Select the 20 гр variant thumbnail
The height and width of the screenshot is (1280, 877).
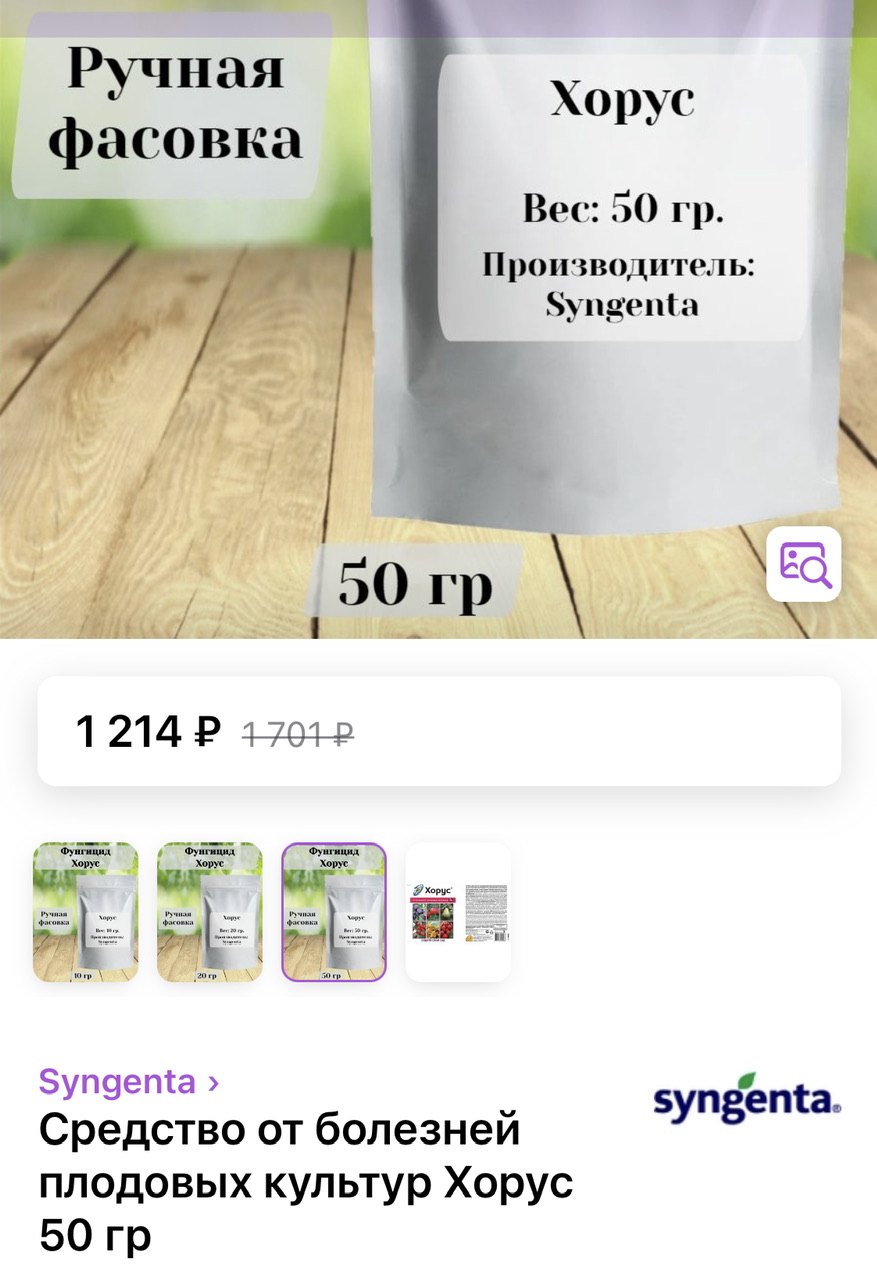210,912
